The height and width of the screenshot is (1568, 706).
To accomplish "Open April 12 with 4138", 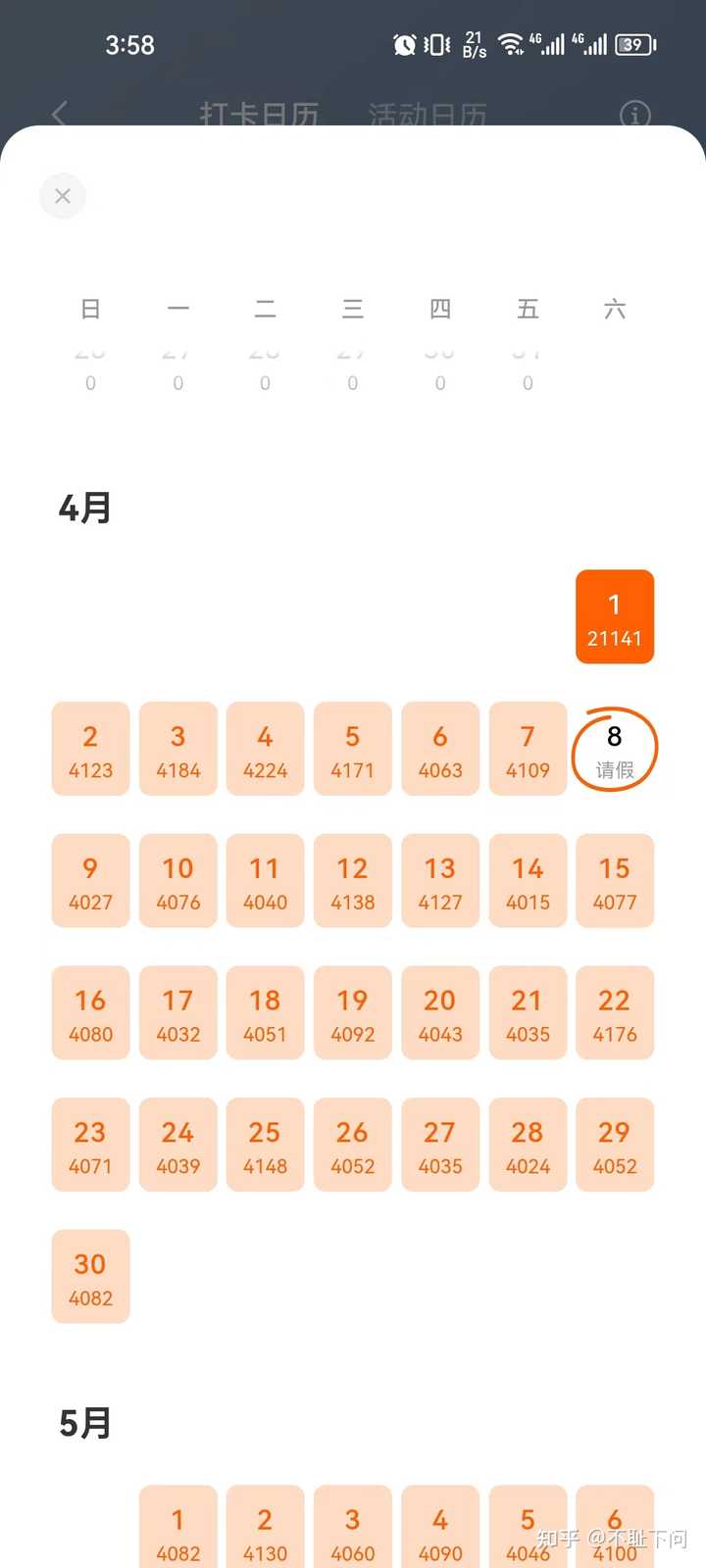I will pos(352,881).
